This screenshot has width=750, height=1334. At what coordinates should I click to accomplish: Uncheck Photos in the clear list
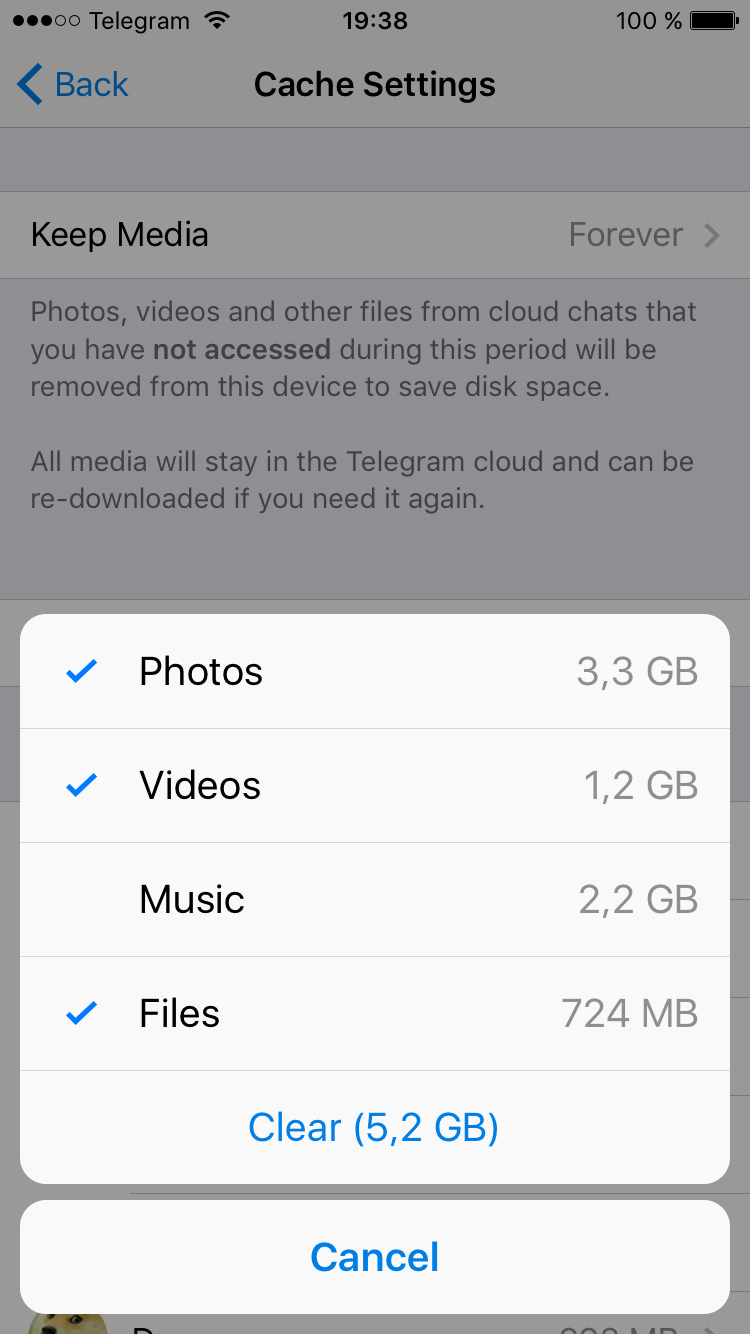pyautogui.click(x=374, y=672)
